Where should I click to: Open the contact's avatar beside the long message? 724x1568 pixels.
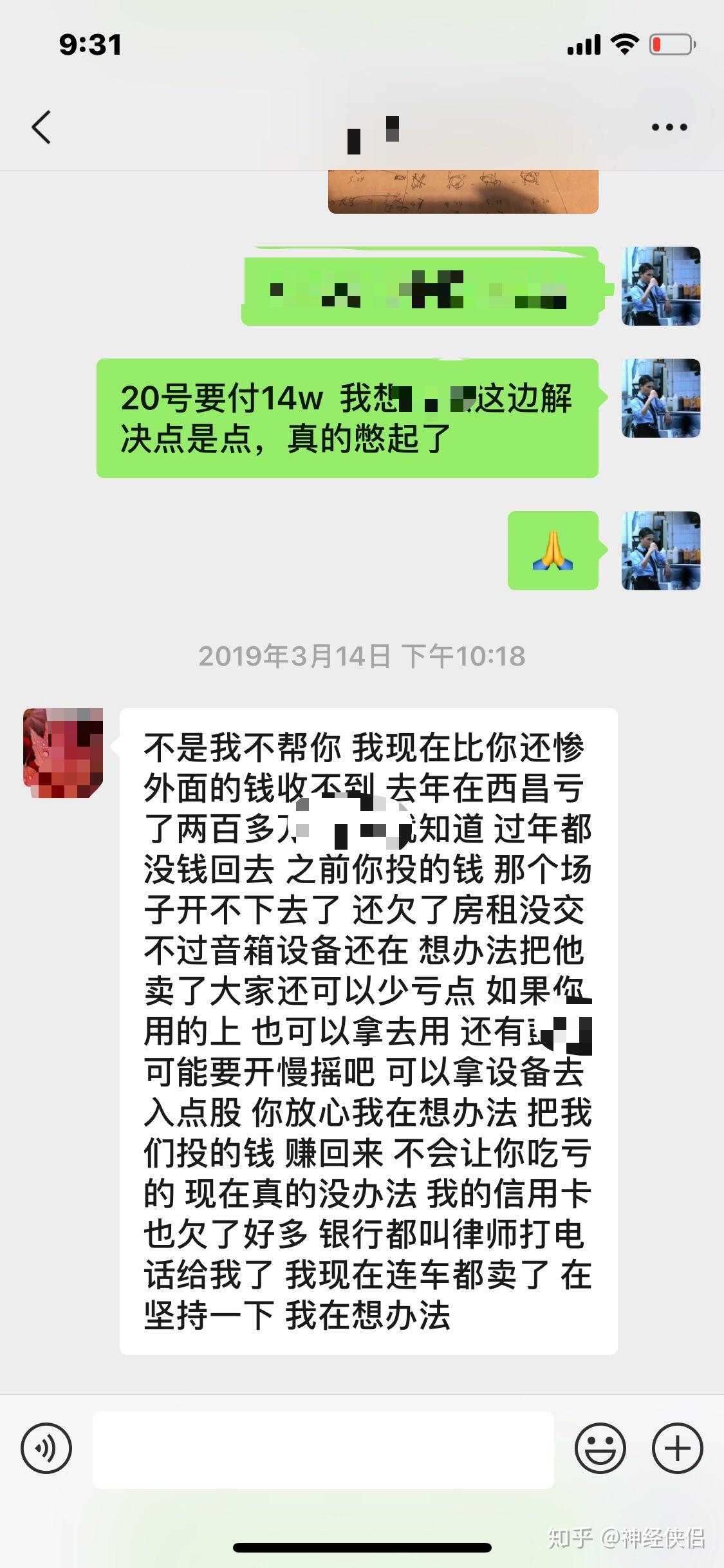63,753
